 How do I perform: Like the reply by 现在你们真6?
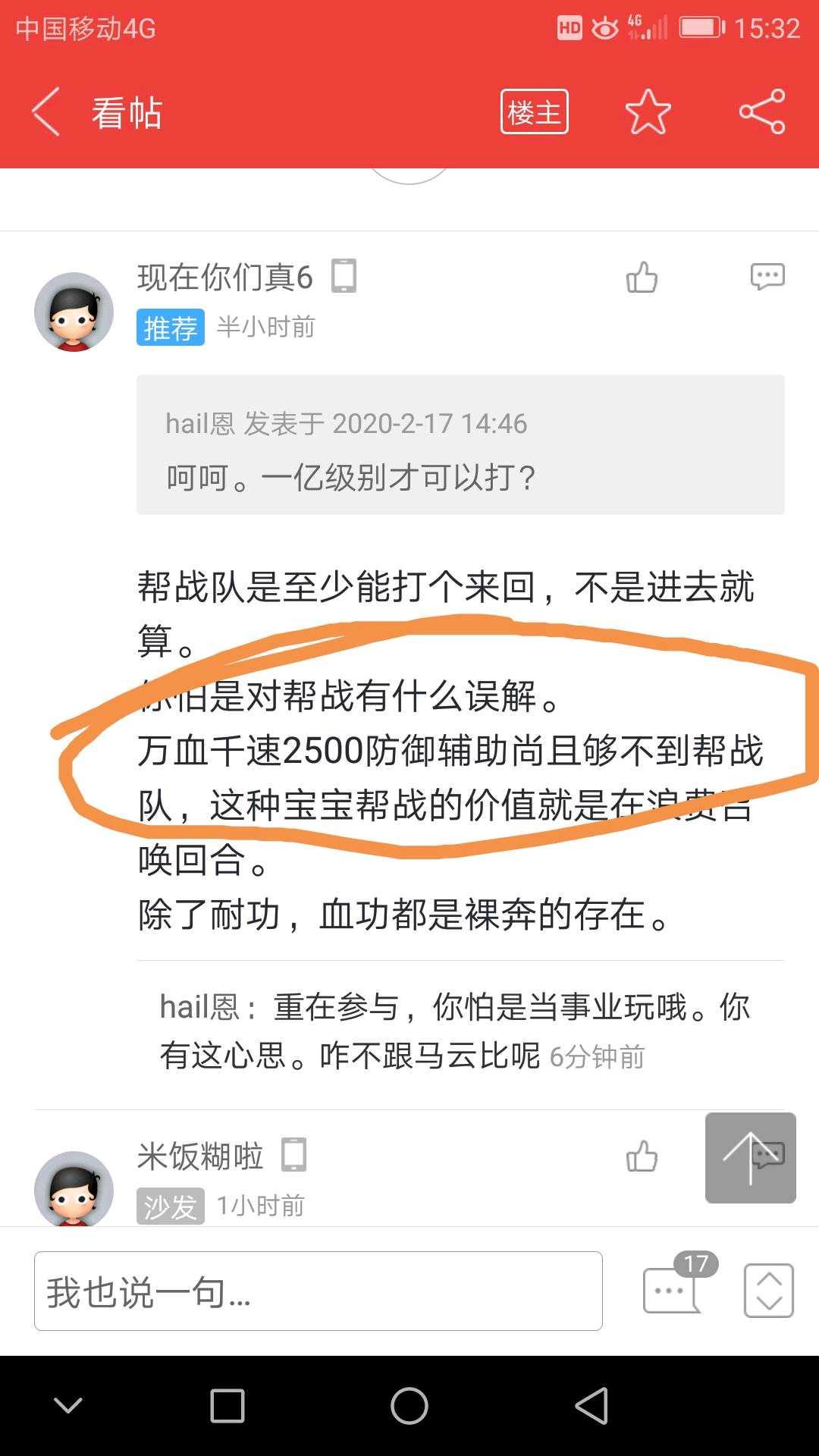(642, 278)
